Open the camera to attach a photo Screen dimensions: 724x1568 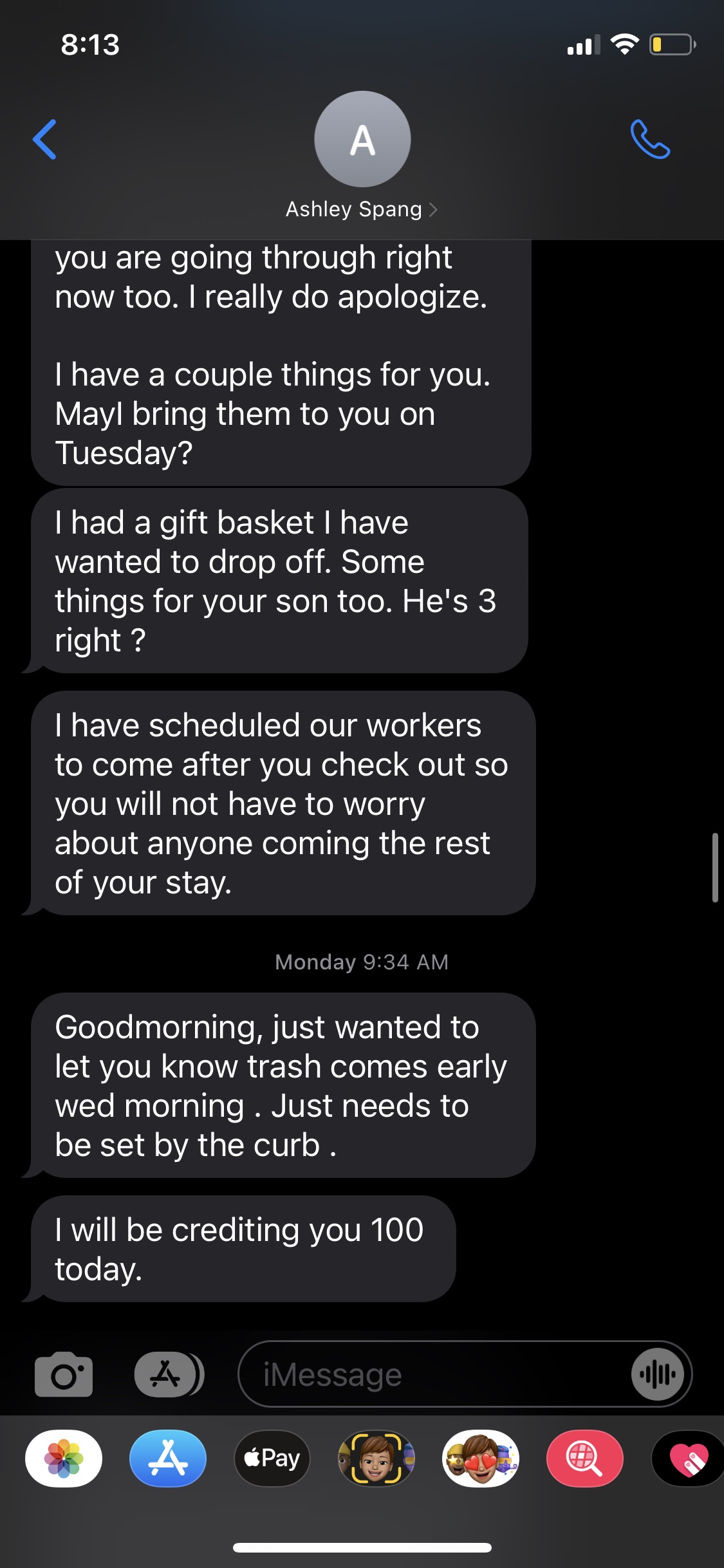pyautogui.click(x=64, y=1374)
